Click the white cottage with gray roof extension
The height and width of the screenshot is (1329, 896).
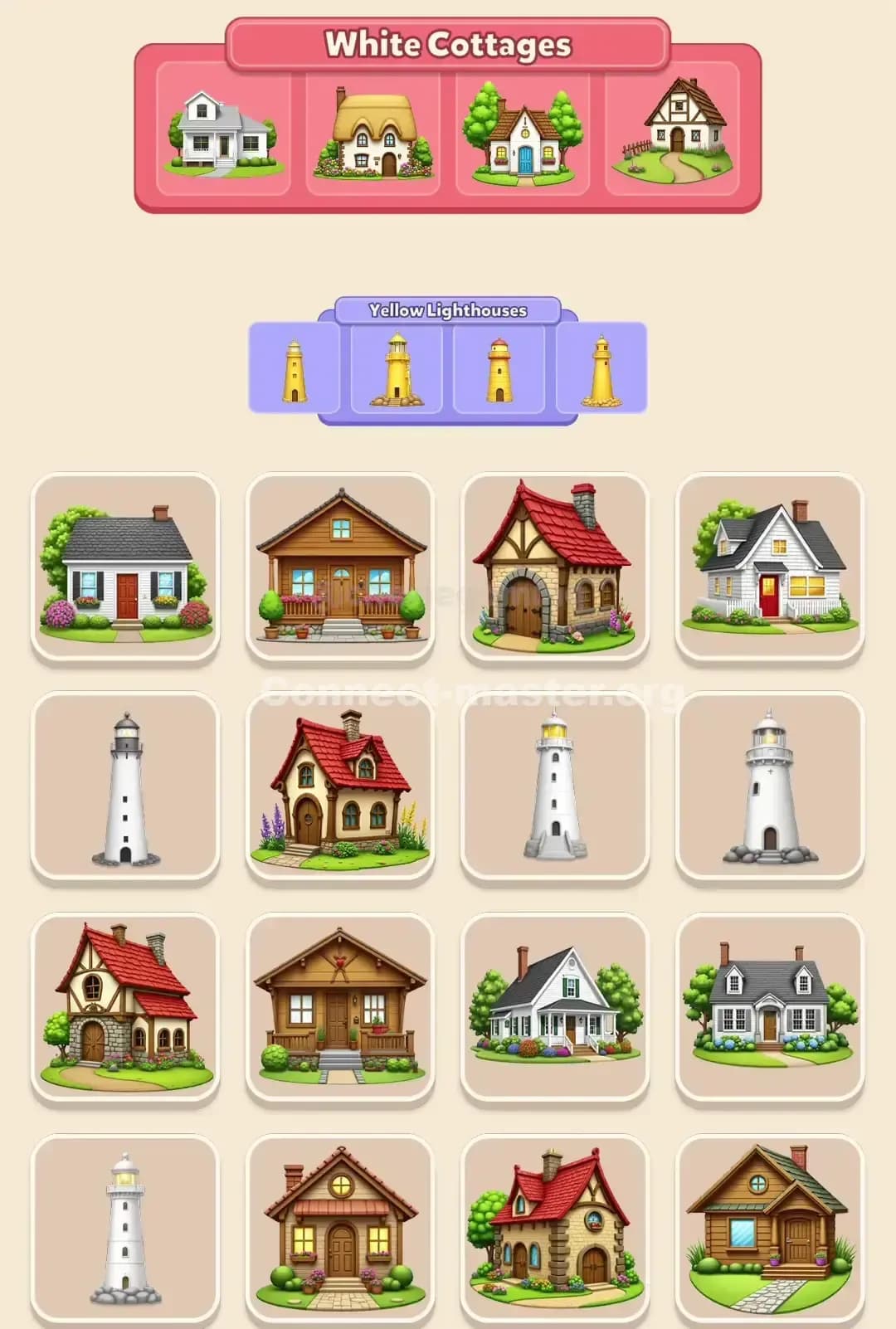224,137
